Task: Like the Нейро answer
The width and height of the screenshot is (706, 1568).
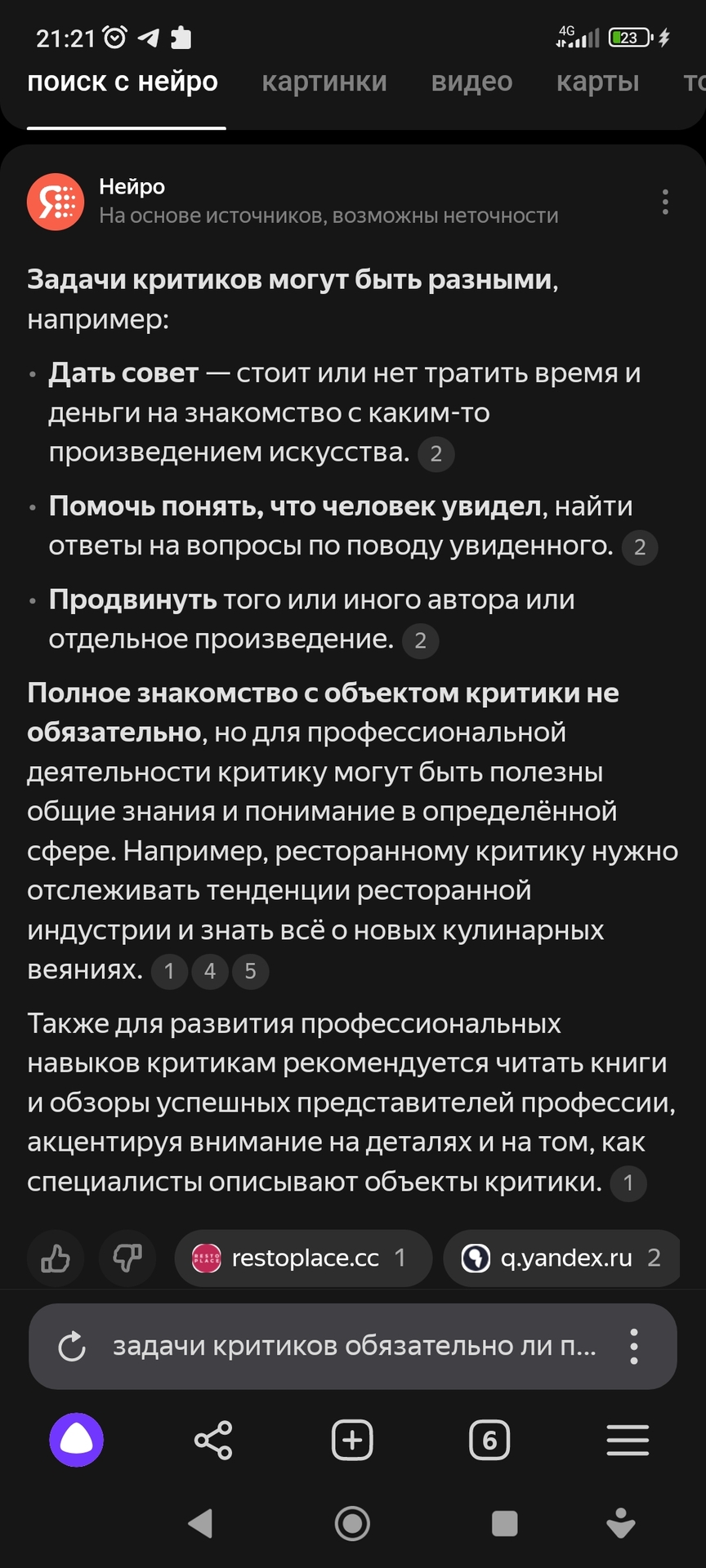Action: tap(56, 1258)
